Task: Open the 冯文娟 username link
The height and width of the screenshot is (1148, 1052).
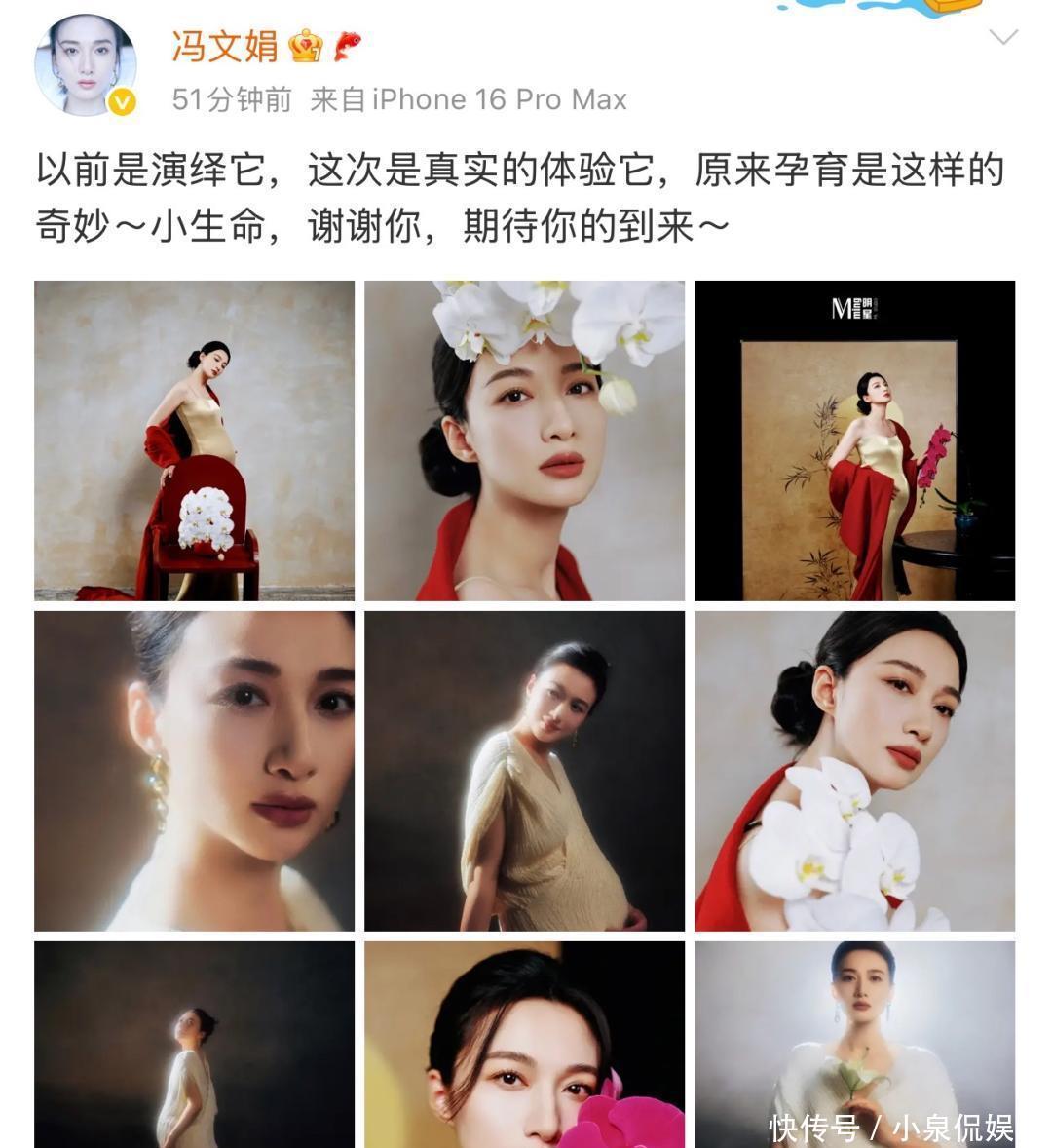Action: [225, 46]
